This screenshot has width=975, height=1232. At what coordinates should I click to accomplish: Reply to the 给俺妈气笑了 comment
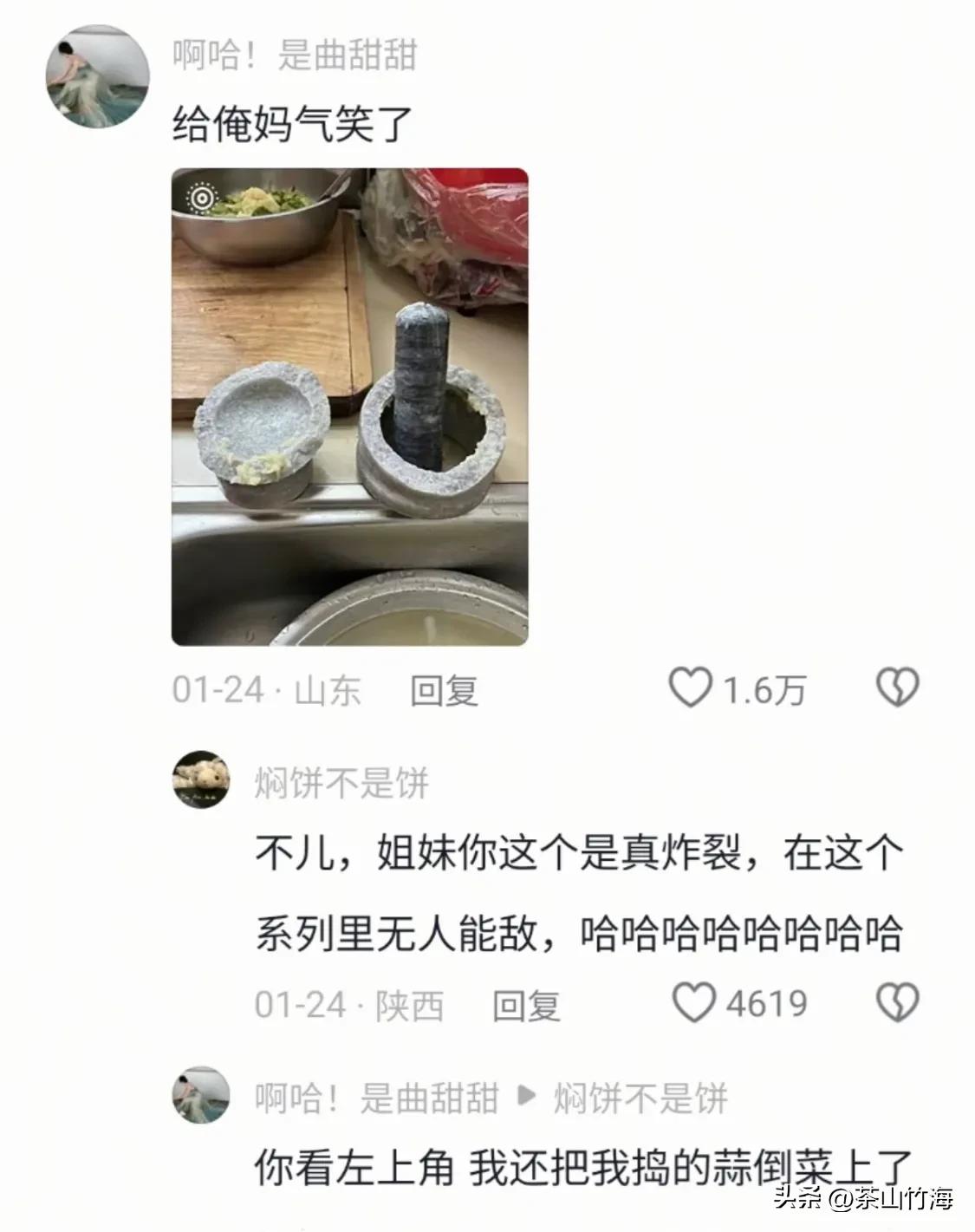[x=444, y=691]
